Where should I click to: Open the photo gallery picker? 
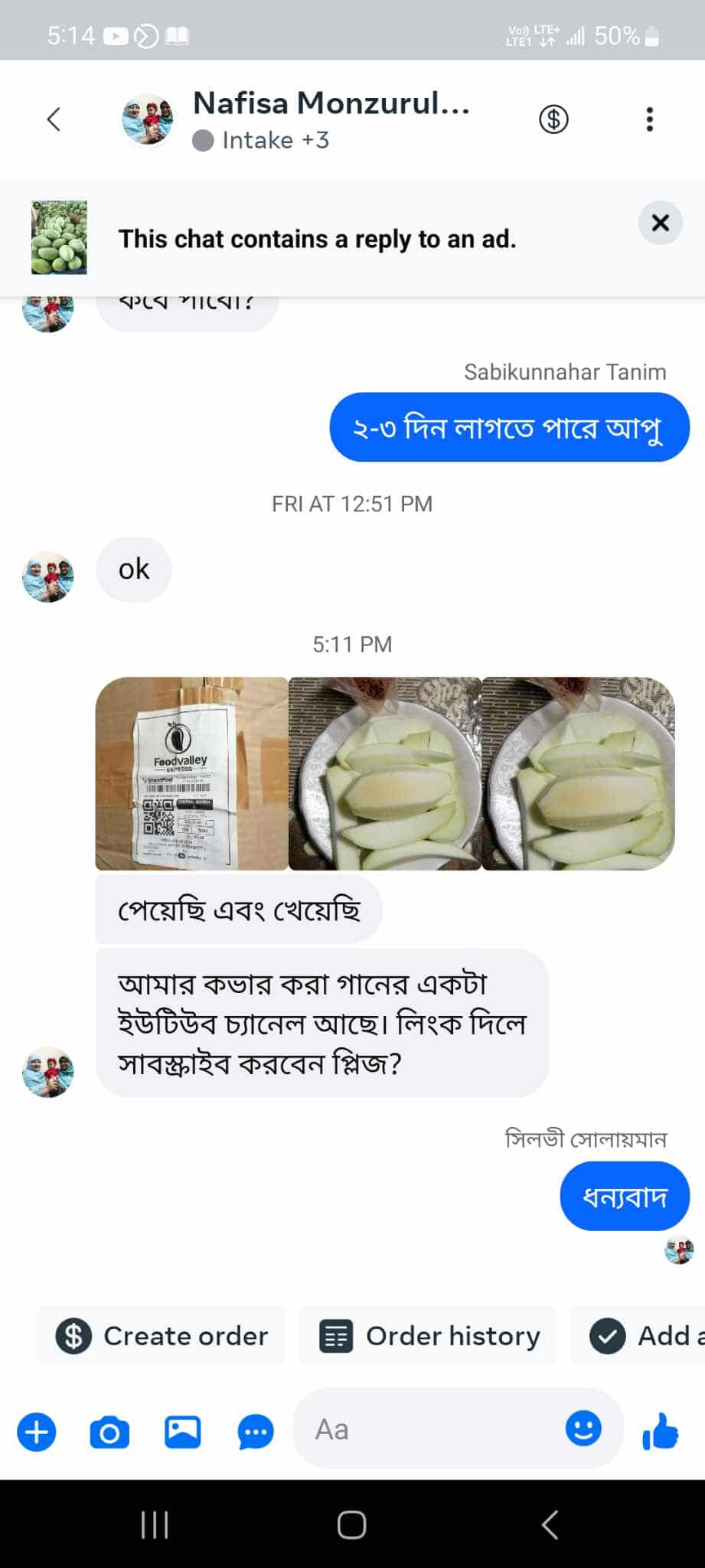[x=182, y=1431]
